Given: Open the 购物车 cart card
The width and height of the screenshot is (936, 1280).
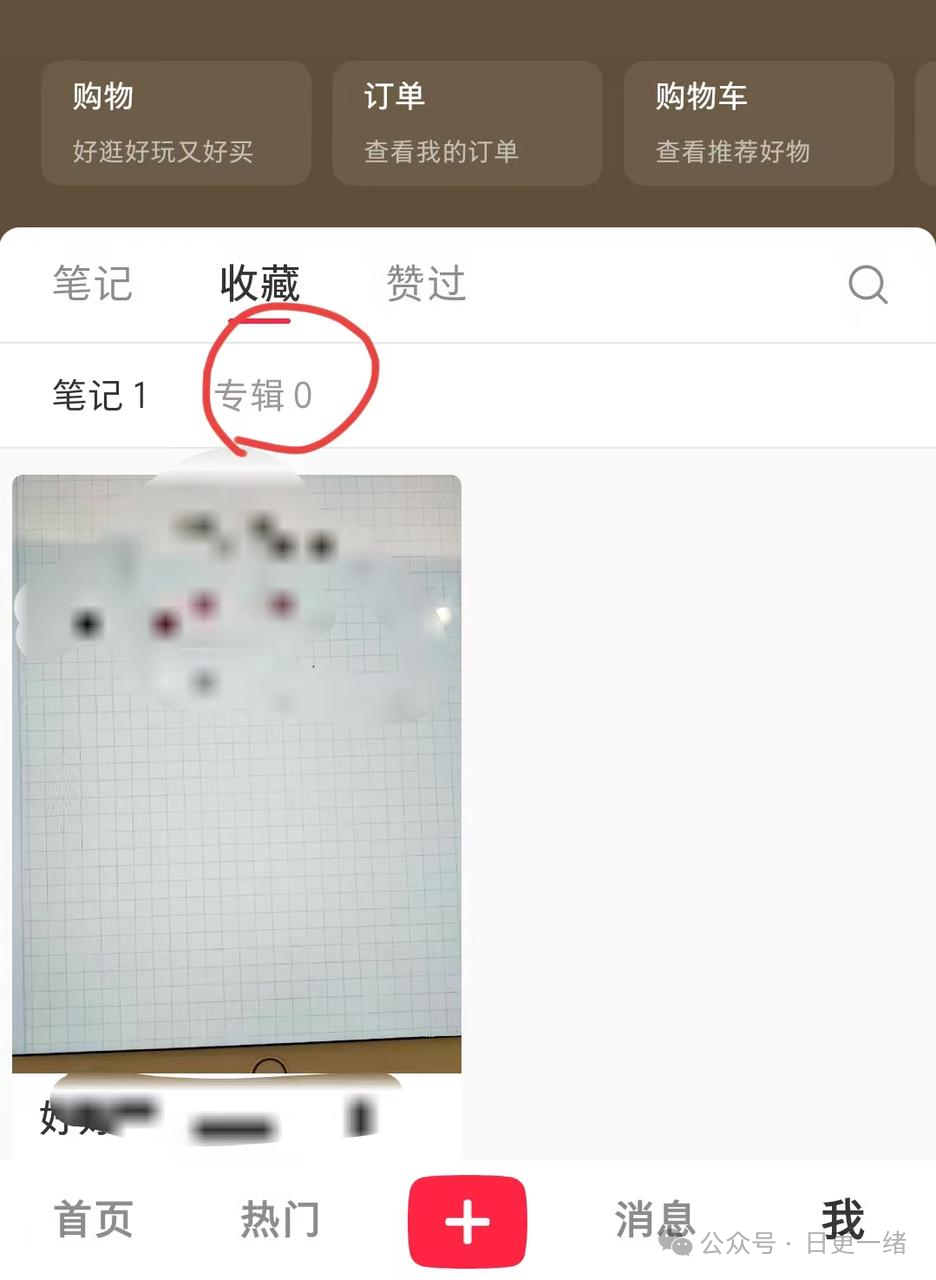Looking at the screenshot, I should click(758, 123).
